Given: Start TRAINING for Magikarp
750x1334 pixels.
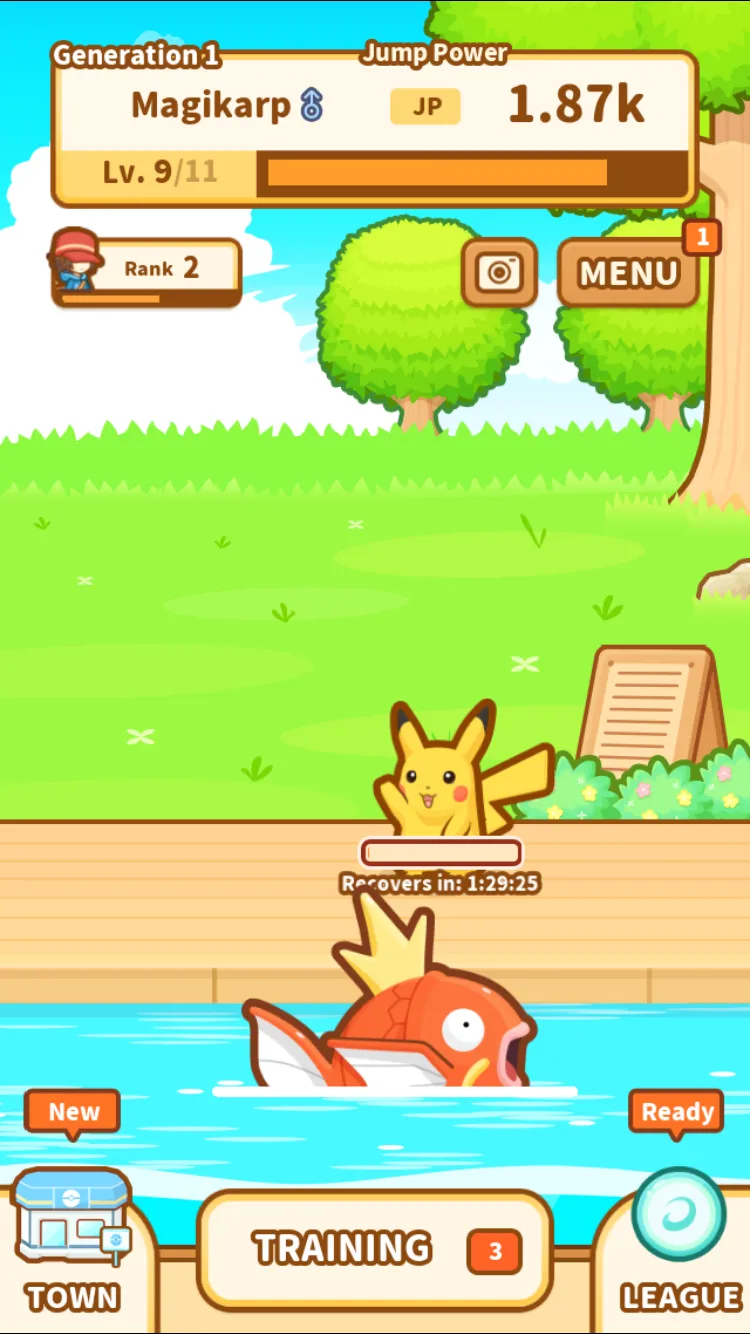Looking at the screenshot, I should 375,1249.
